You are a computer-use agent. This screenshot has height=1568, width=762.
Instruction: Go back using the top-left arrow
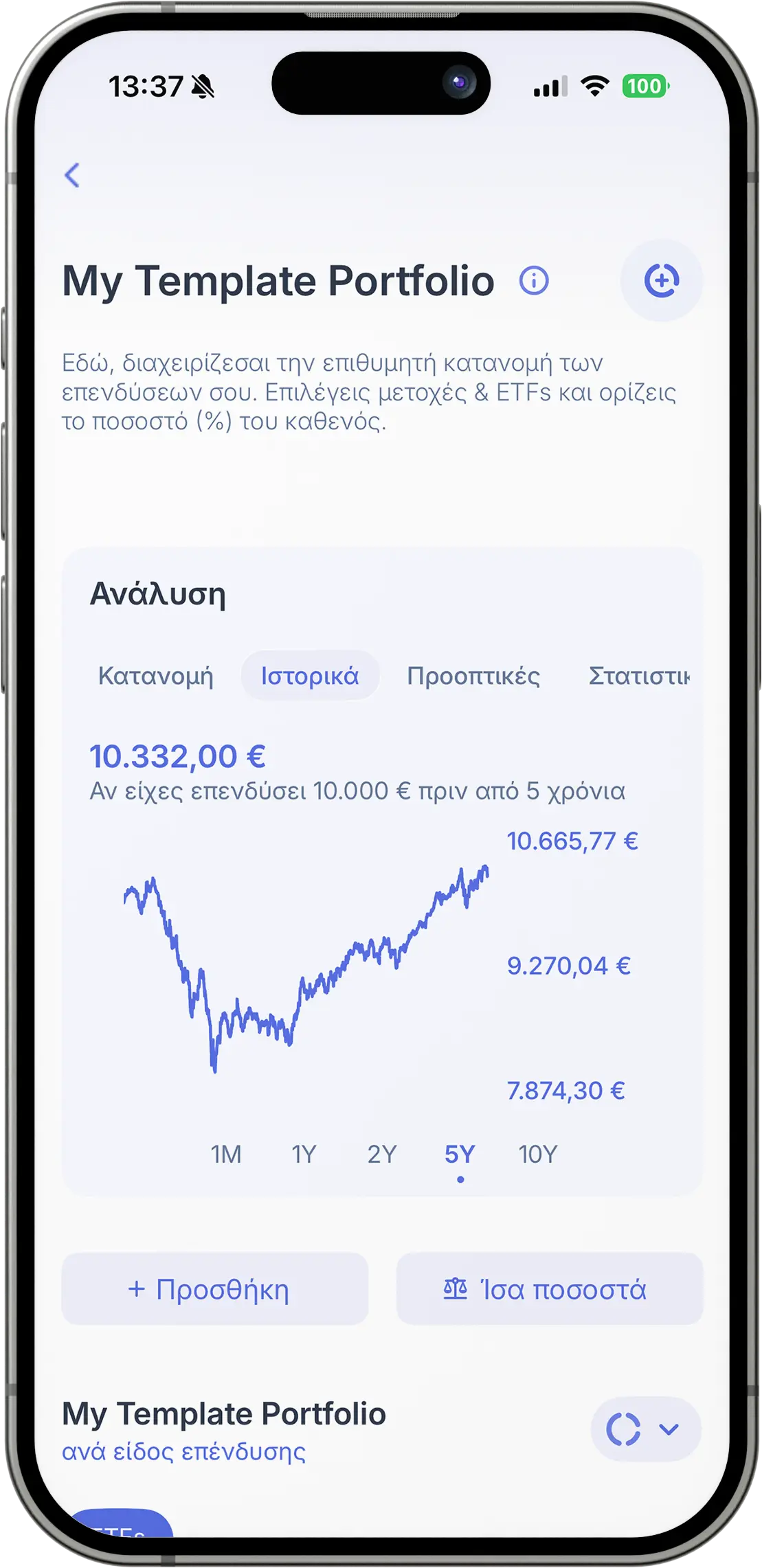(72, 175)
